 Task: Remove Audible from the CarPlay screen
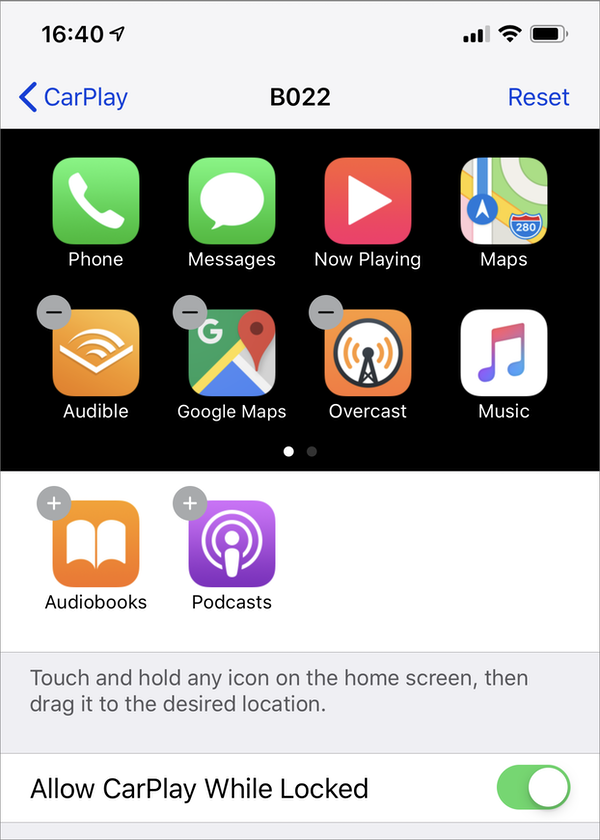click(x=53, y=313)
